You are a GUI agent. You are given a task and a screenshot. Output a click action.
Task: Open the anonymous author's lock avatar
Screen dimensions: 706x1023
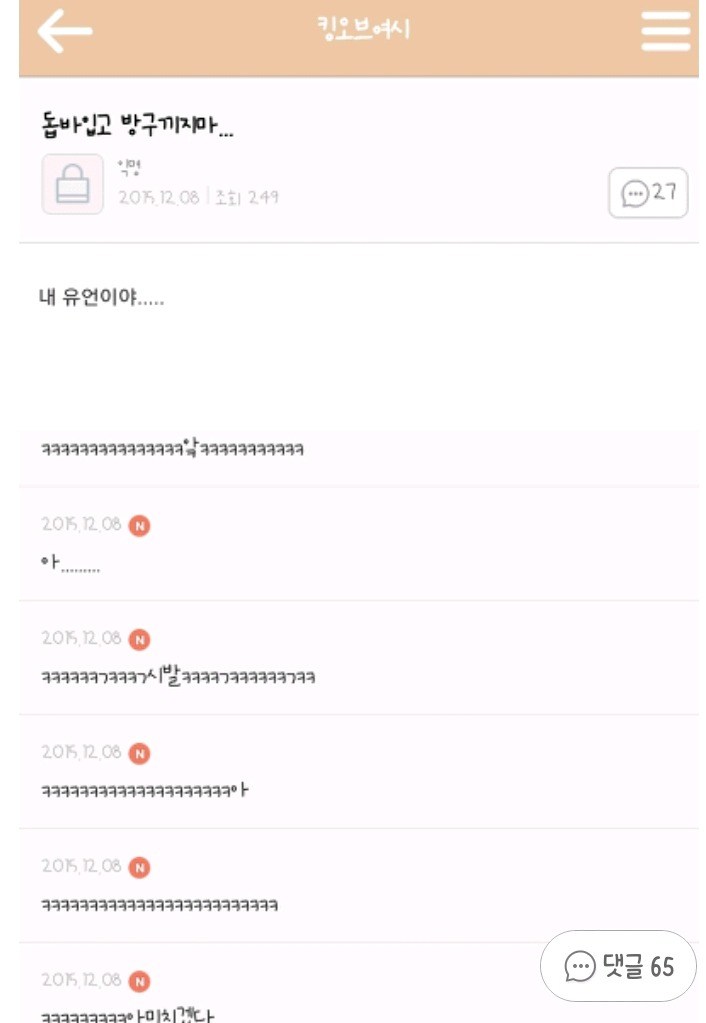pyautogui.click(x=72, y=184)
